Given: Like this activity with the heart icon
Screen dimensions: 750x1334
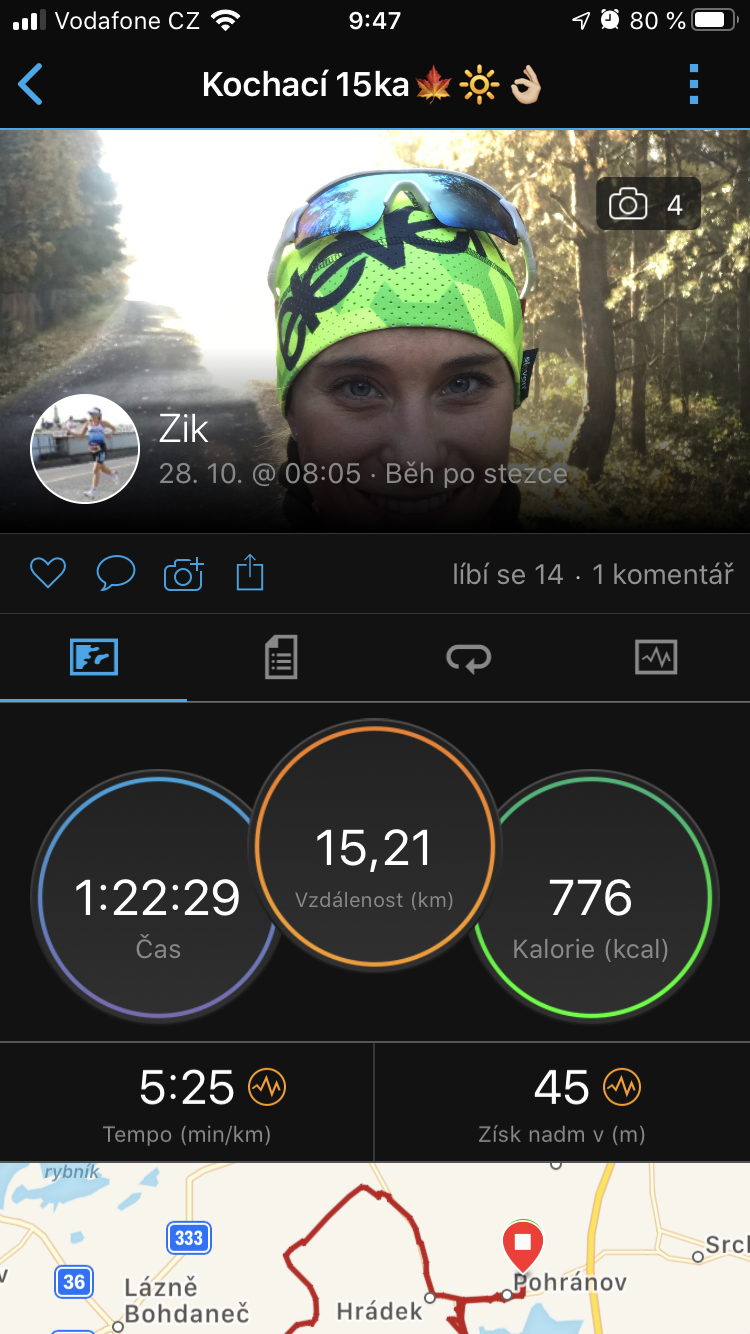Looking at the screenshot, I should 47,573.
